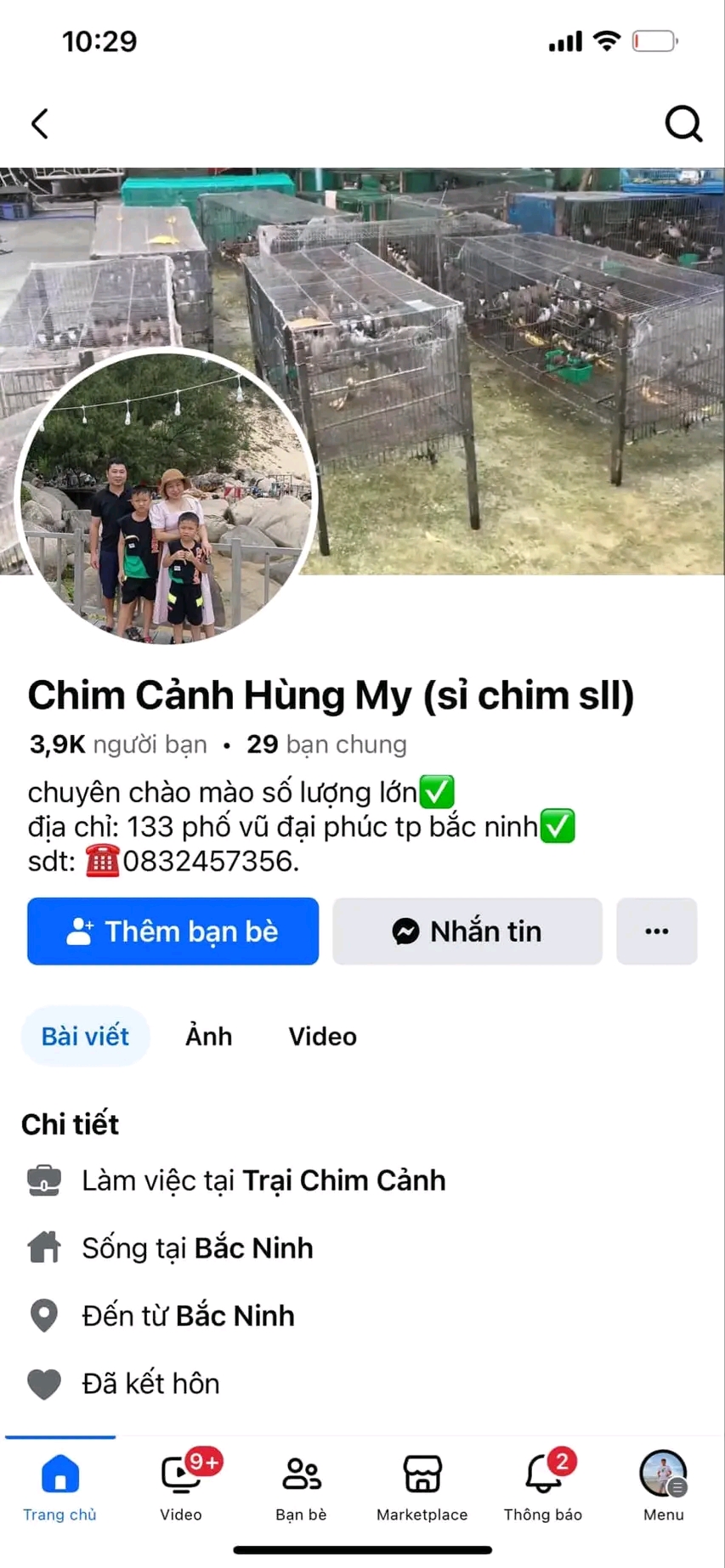
Task: Open Bạn bè in bottom navigation
Action: 301,1487
